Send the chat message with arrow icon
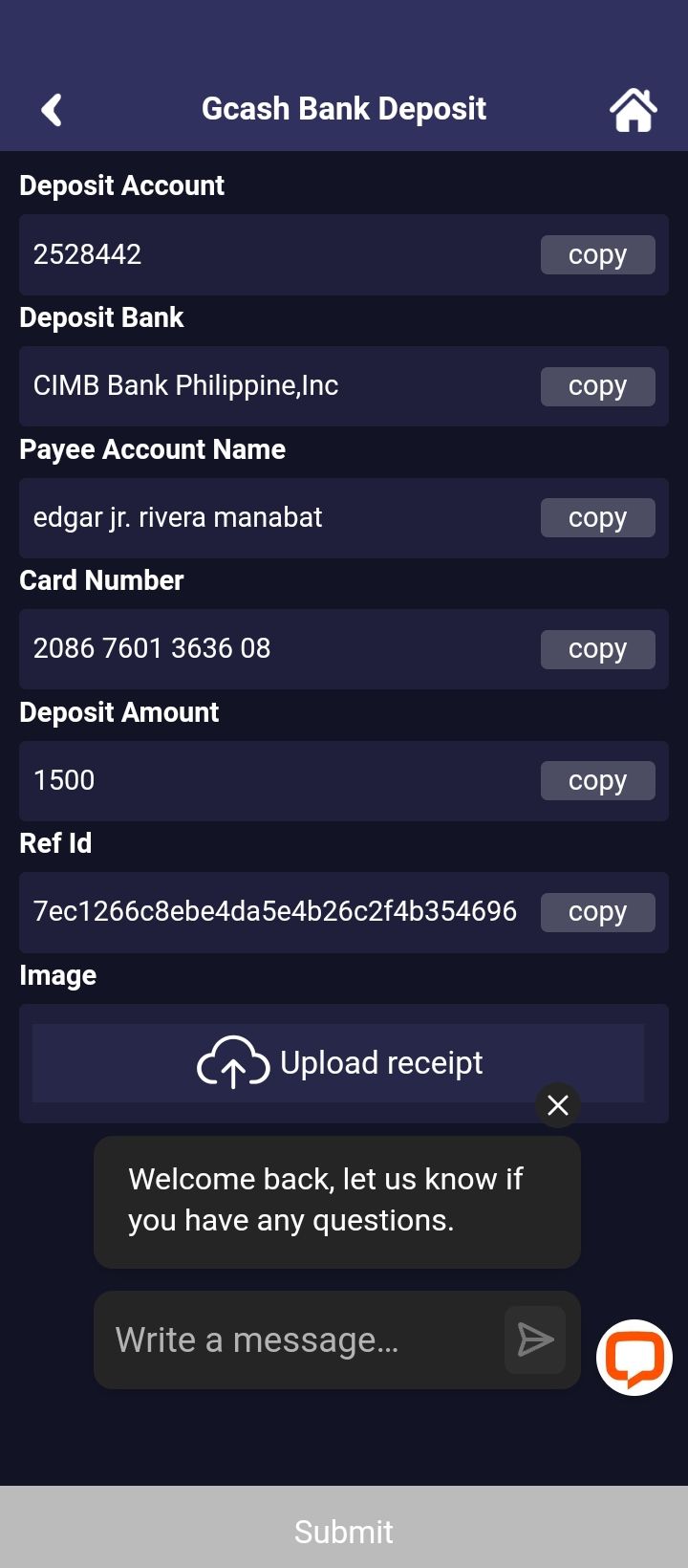The image size is (688, 1568). coord(535,1340)
